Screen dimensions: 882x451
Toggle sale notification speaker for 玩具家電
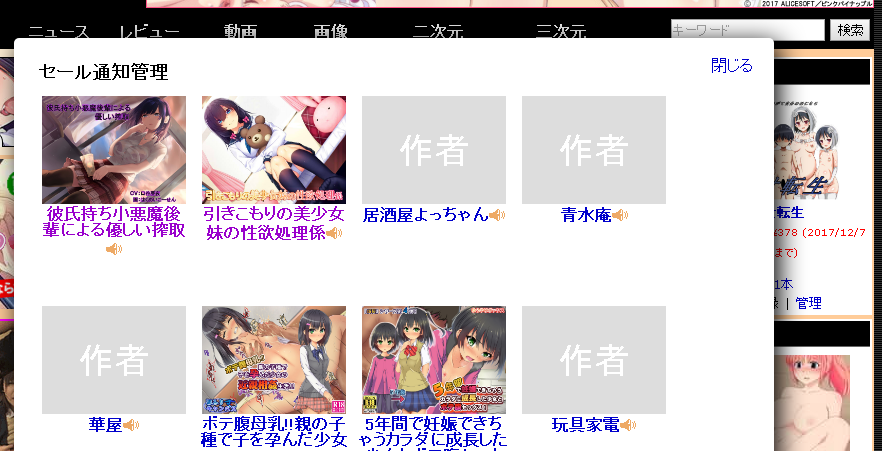[x=628, y=425]
